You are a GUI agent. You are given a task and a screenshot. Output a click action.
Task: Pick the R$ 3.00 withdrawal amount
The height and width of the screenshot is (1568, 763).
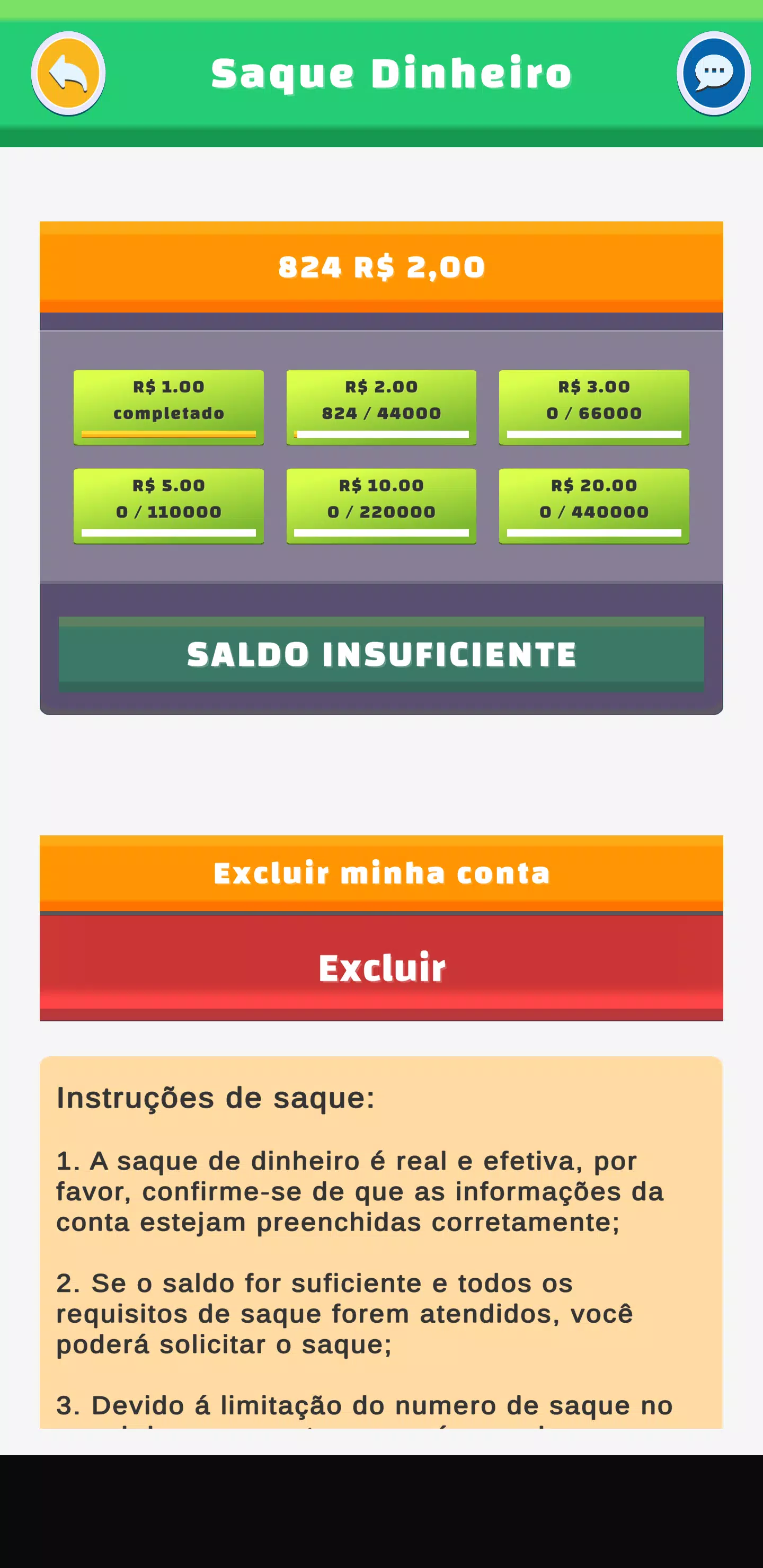click(x=594, y=407)
